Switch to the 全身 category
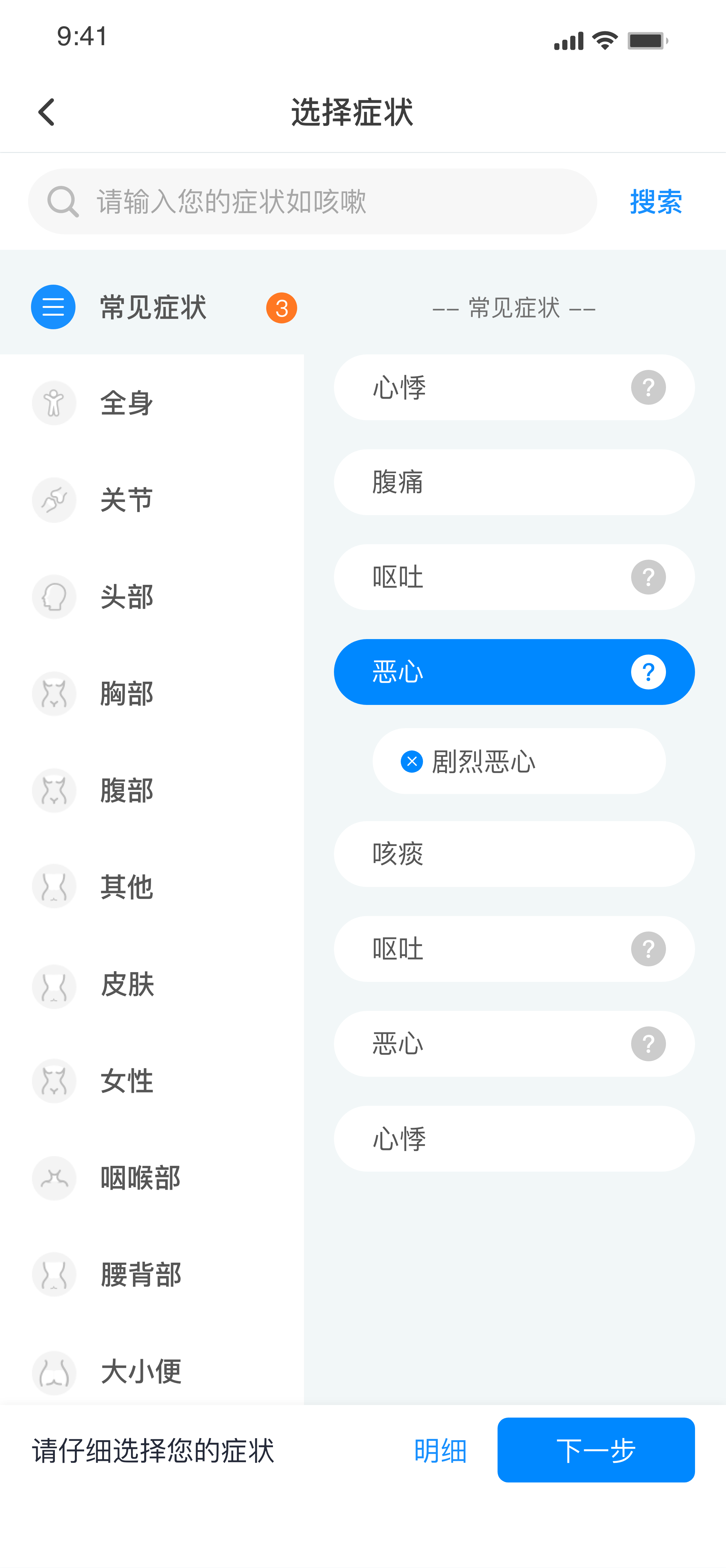The height and width of the screenshot is (1568, 726). click(126, 403)
